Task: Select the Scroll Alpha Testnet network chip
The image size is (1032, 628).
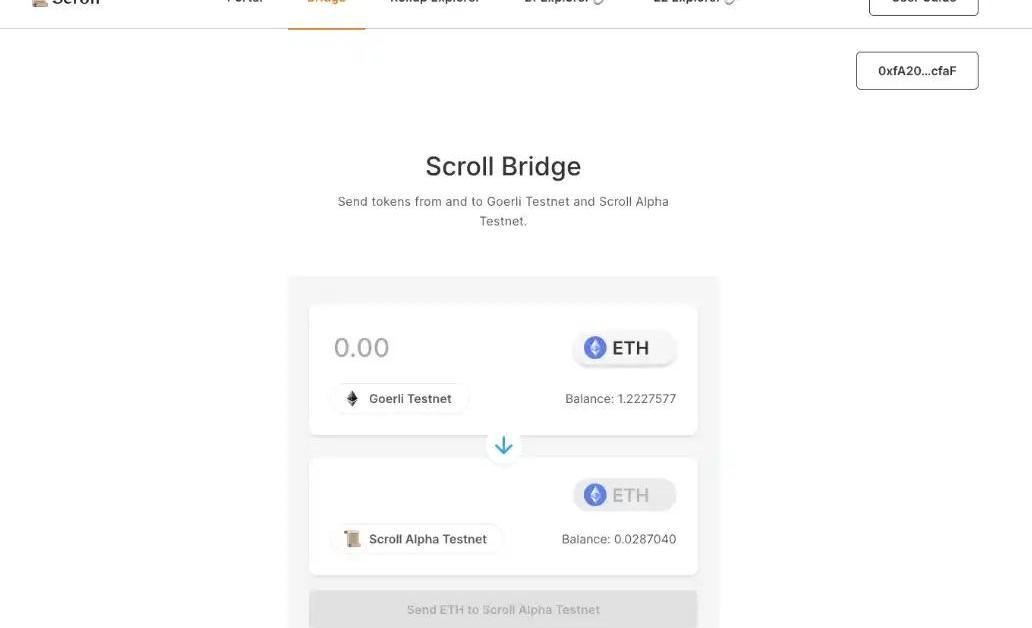Action: [x=416, y=539]
